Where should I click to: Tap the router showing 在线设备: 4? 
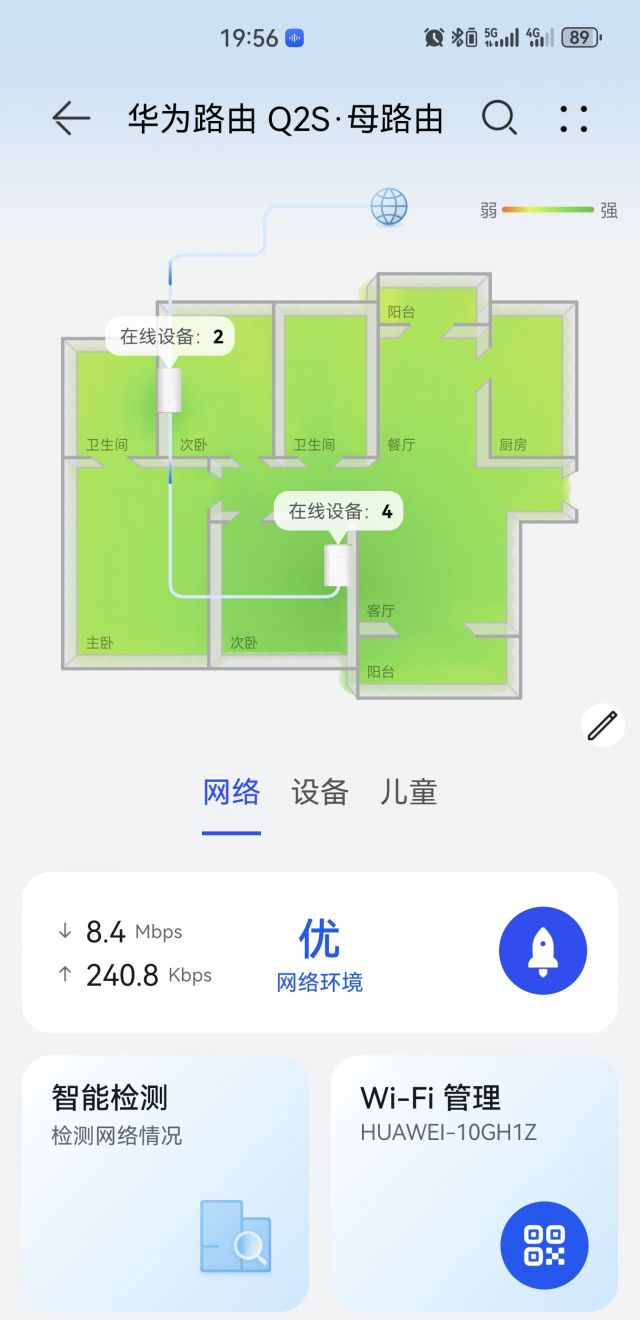pos(336,566)
